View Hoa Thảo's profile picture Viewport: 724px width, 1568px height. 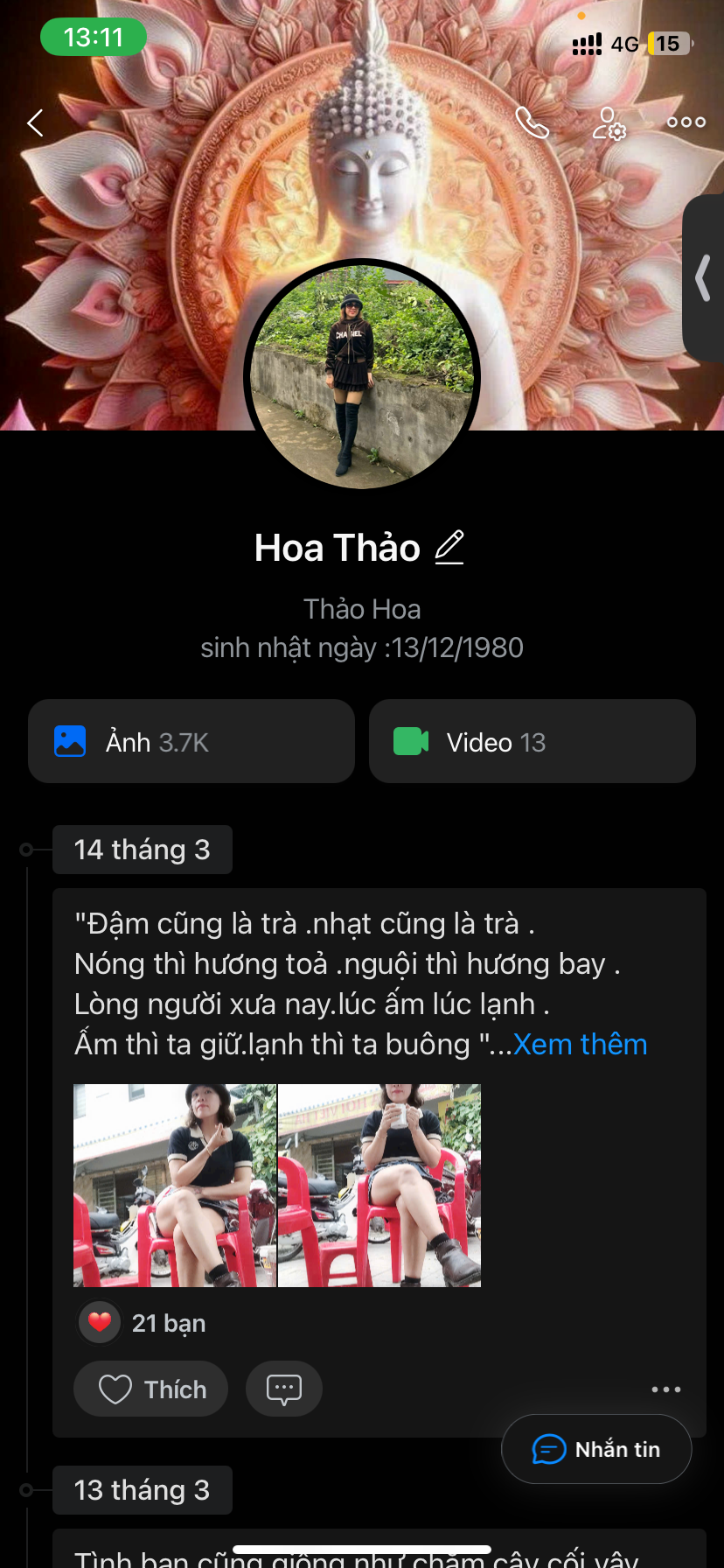tap(362, 376)
